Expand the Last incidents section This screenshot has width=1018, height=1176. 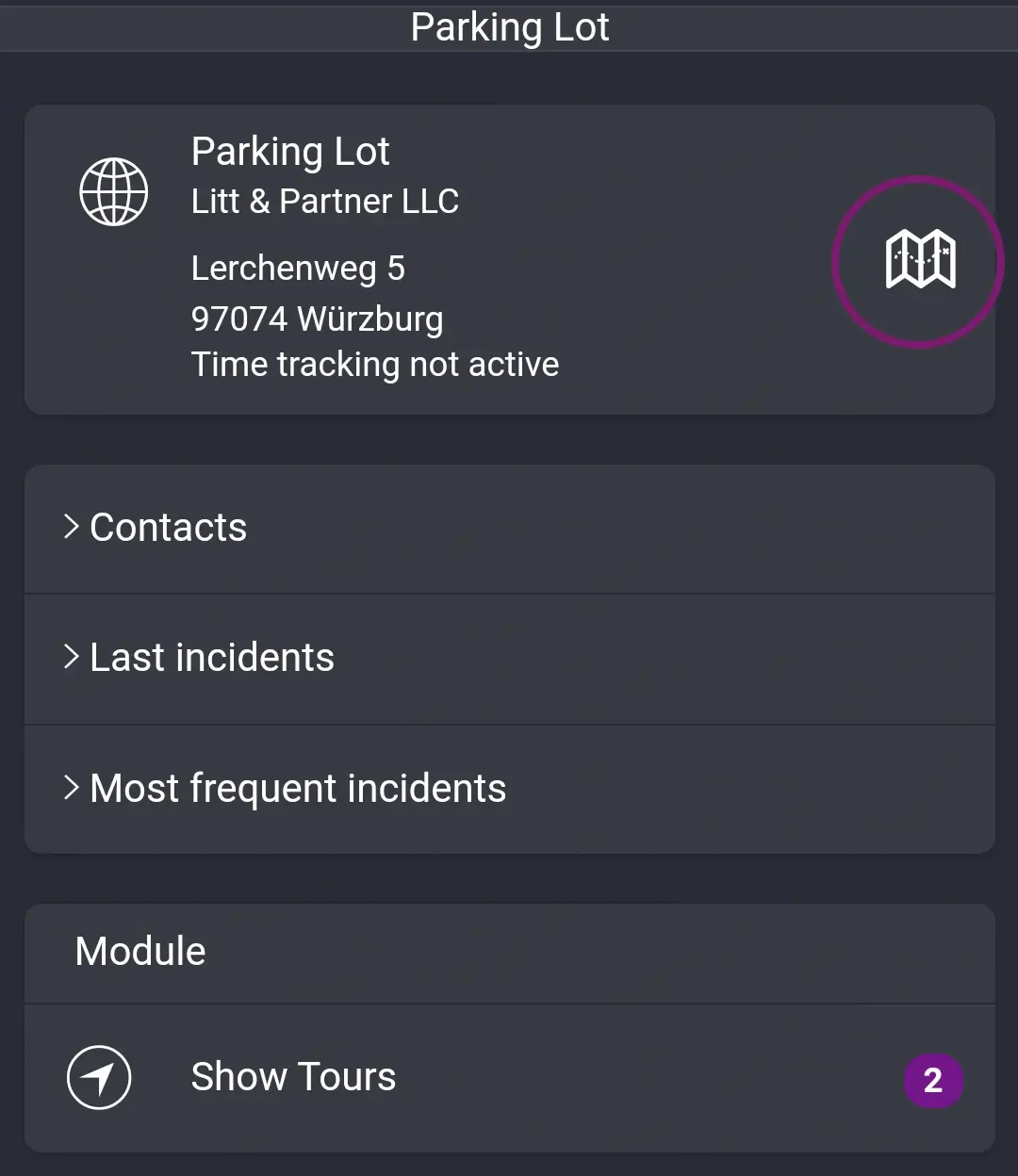212,658
